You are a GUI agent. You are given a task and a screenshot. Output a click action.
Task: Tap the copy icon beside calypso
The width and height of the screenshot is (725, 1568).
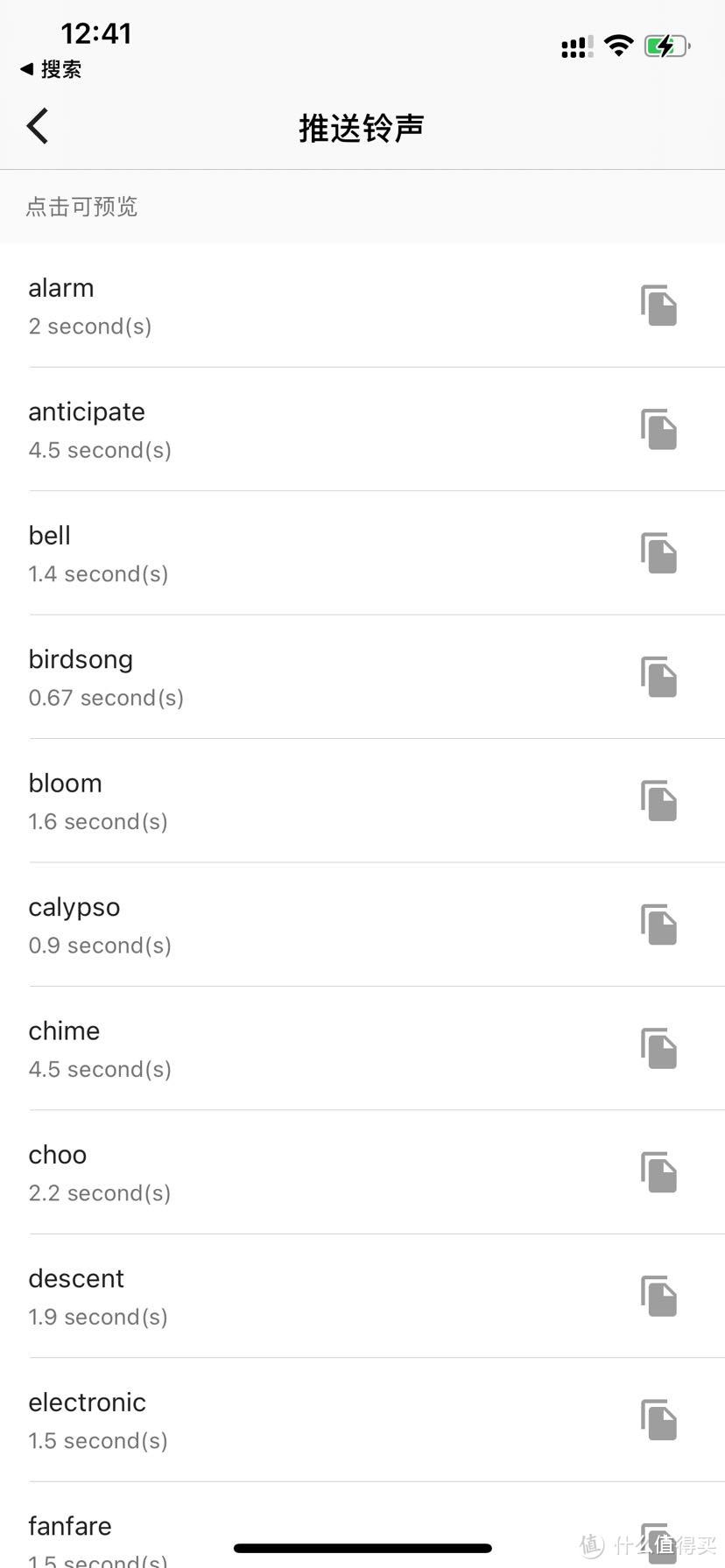click(658, 925)
